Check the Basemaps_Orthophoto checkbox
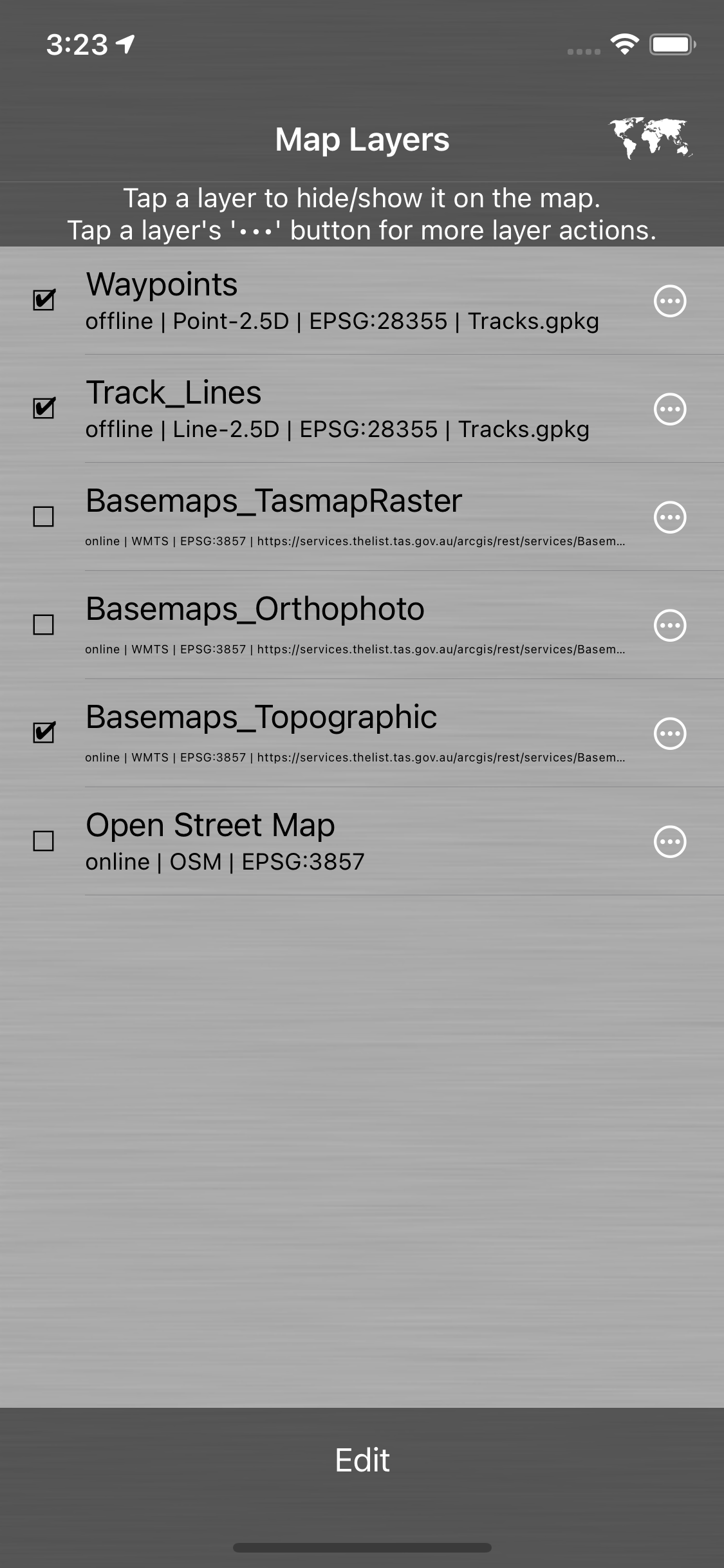The image size is (724, 1568). click(x=42, y=624)
